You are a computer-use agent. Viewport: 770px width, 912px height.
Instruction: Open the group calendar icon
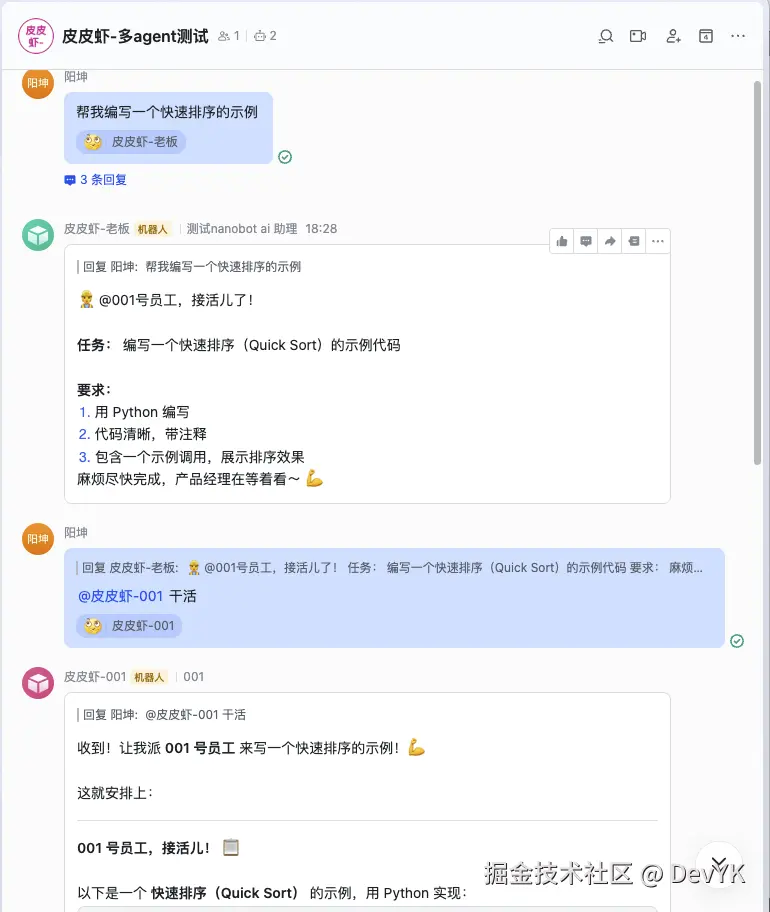(x=706, y=36)
